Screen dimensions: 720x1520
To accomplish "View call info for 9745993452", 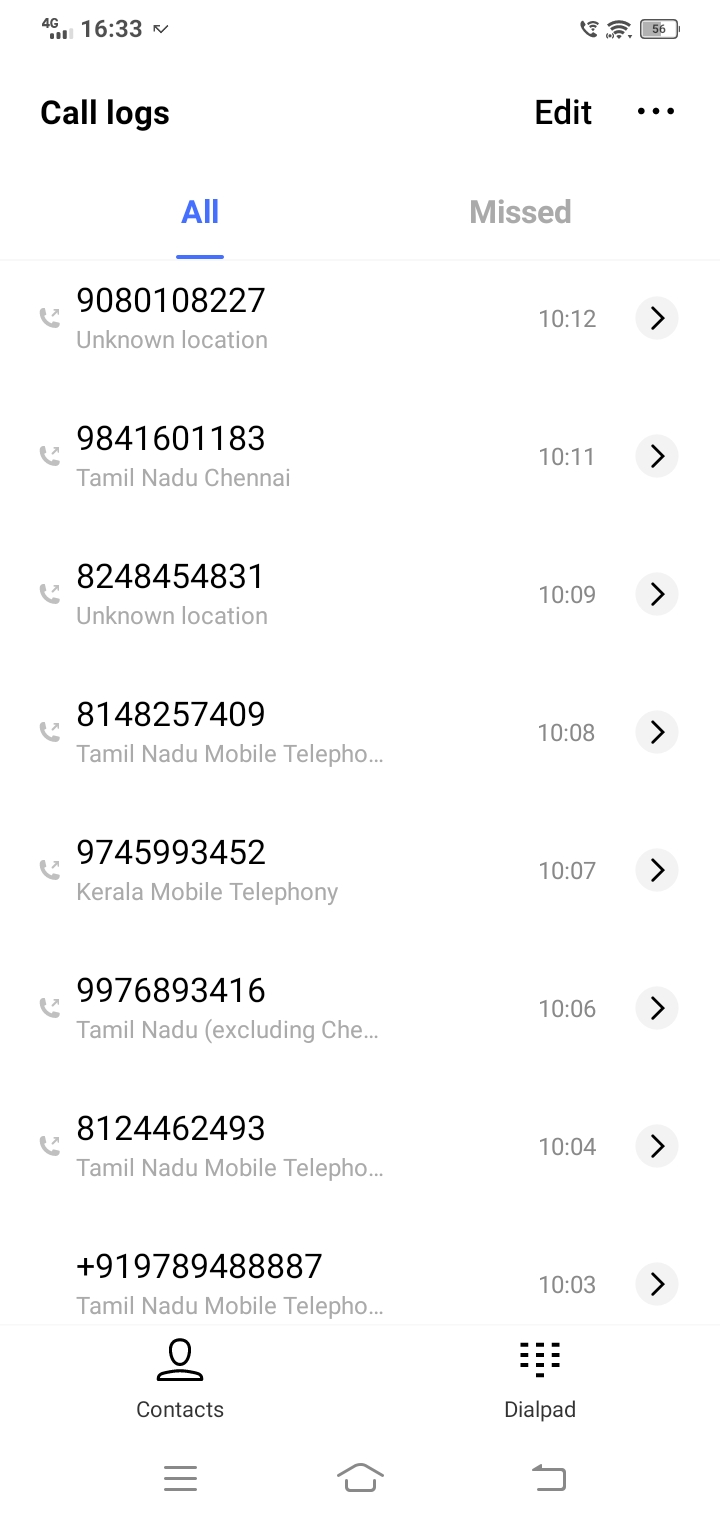I will coord(657,870).
